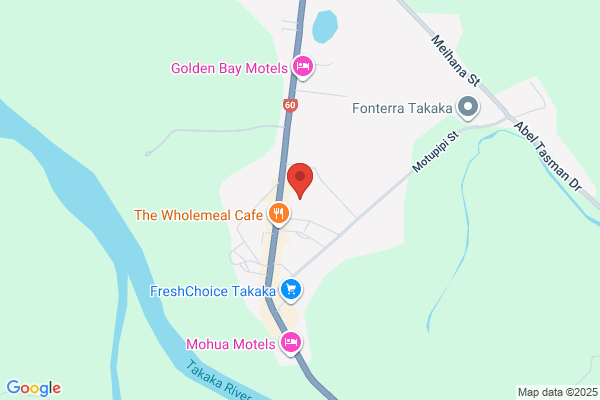Screen dimensions: 600x400
Task: Open the FreshChoice Takaka shopping marker
Action: pos(291,291)
